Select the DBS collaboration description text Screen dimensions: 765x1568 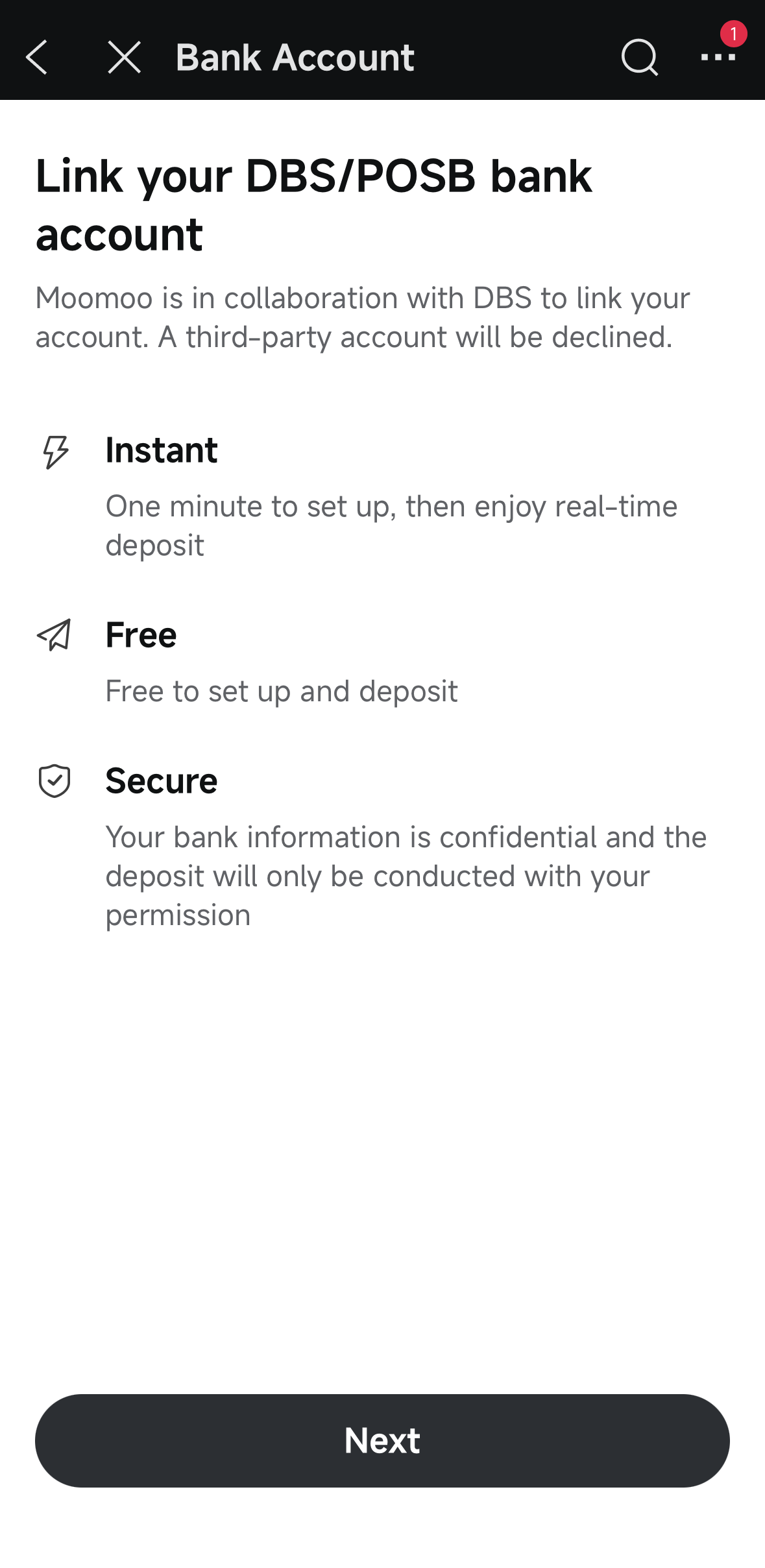coord(363,317)
